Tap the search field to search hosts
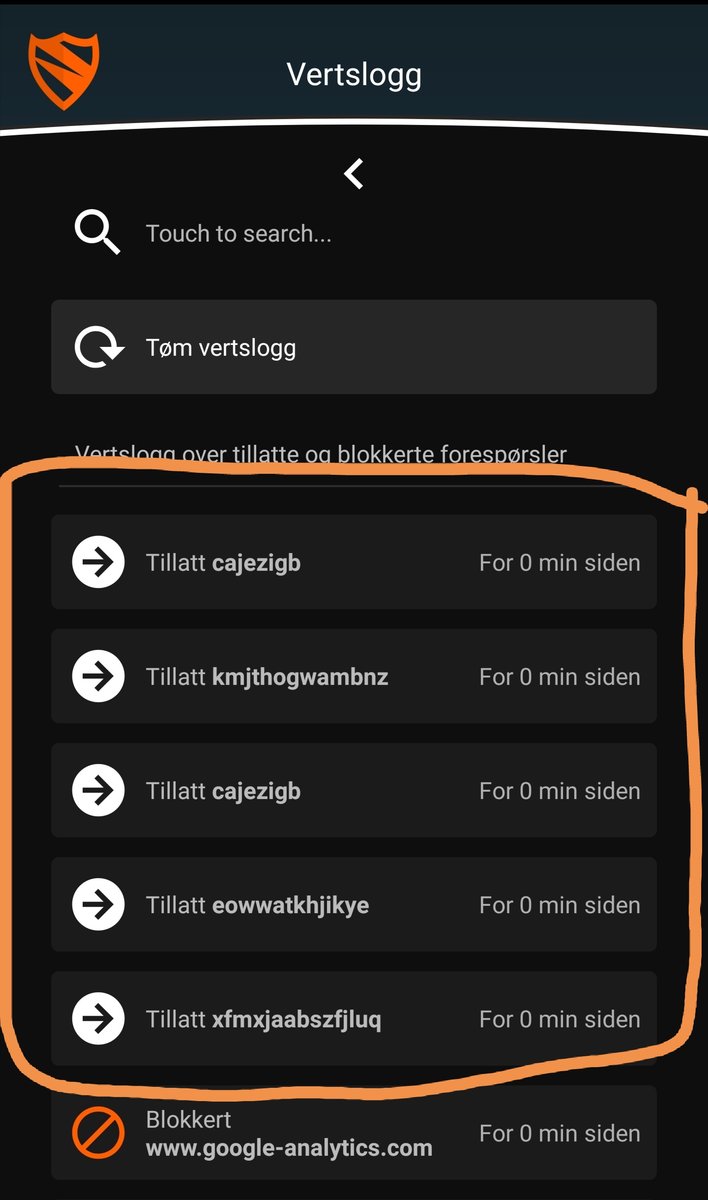 click(354, 233)
